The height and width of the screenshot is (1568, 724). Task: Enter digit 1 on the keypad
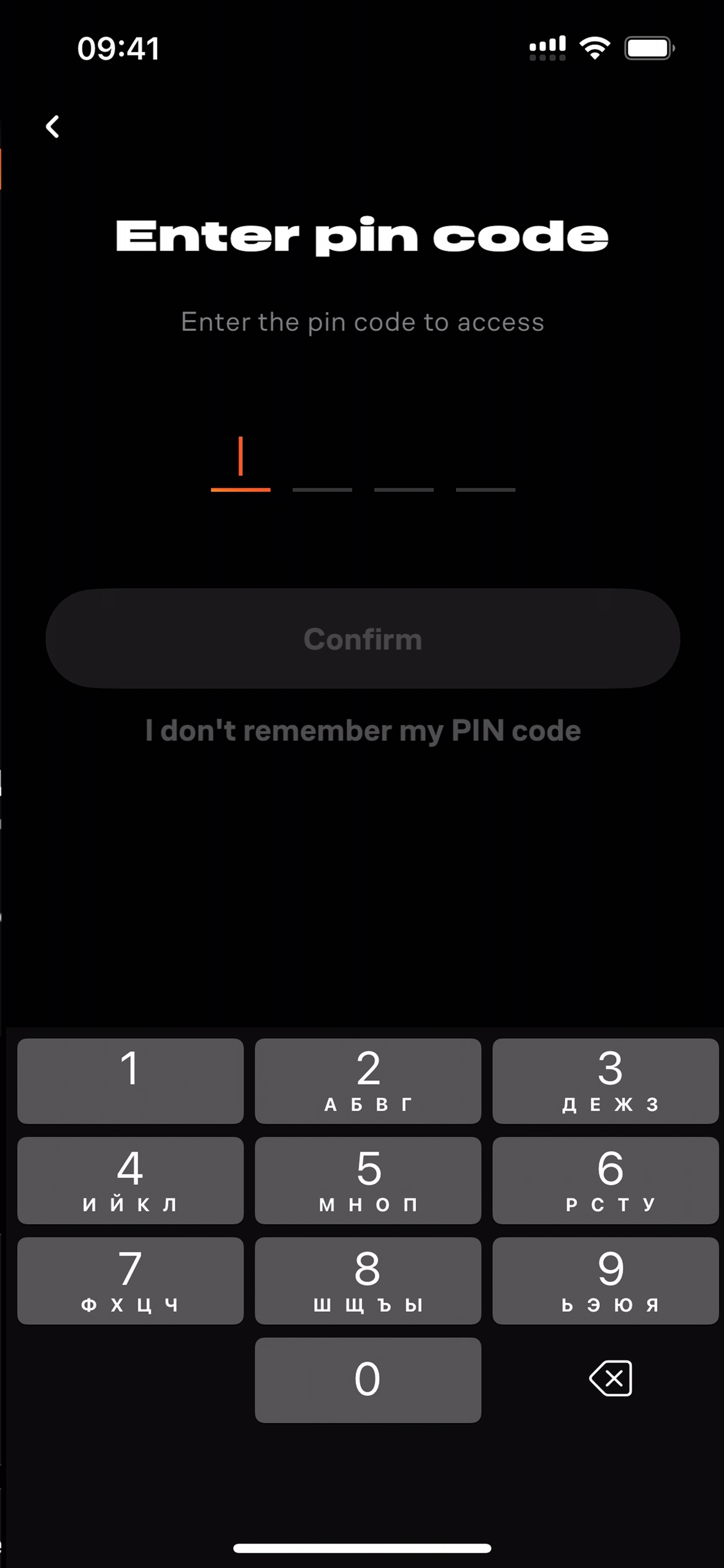click(130, 1081)
